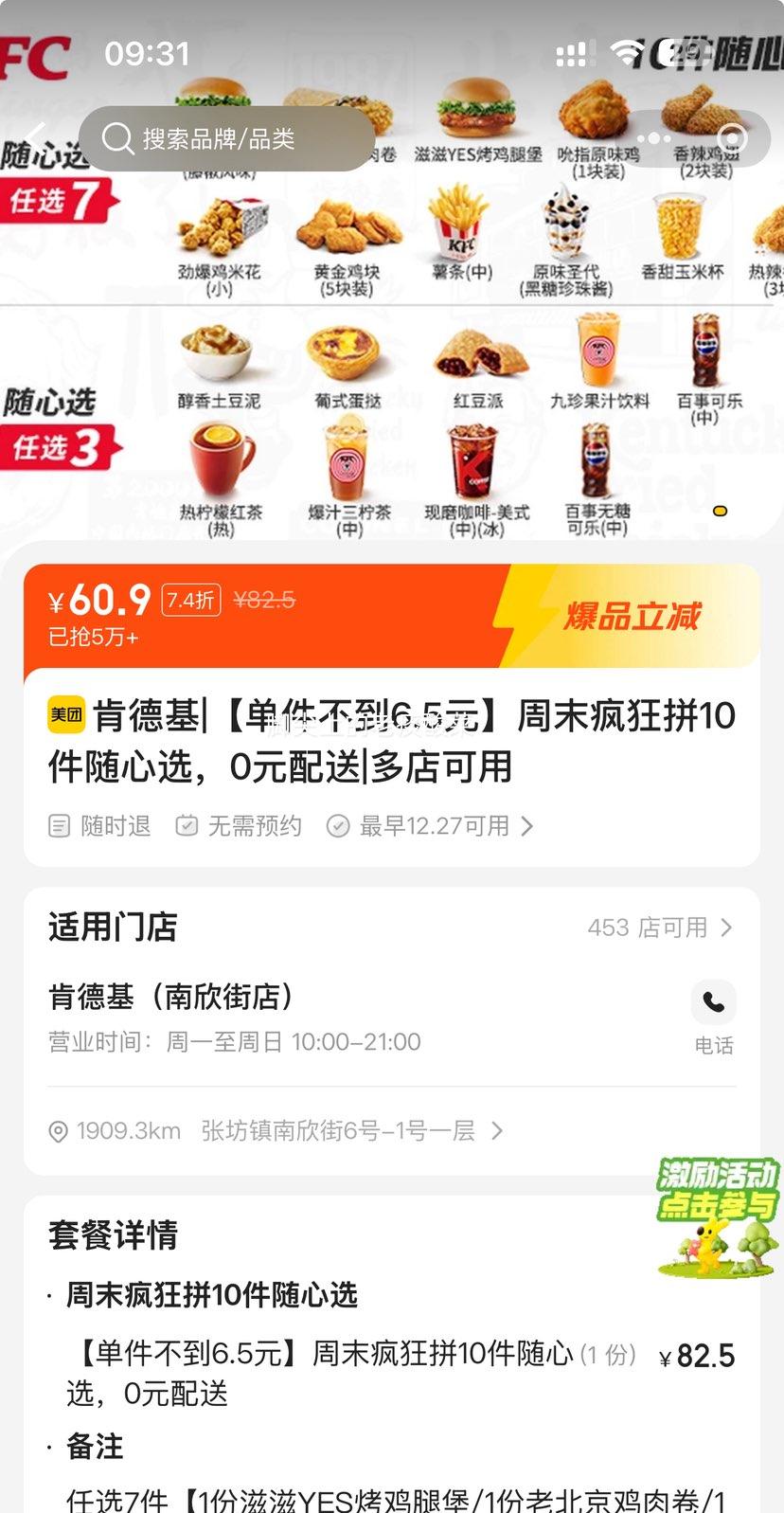The width and height of the screenshot is (784, 1513).
Task: Tap the 无需预约 checkmark icon
Action: (x=187, y=825)
